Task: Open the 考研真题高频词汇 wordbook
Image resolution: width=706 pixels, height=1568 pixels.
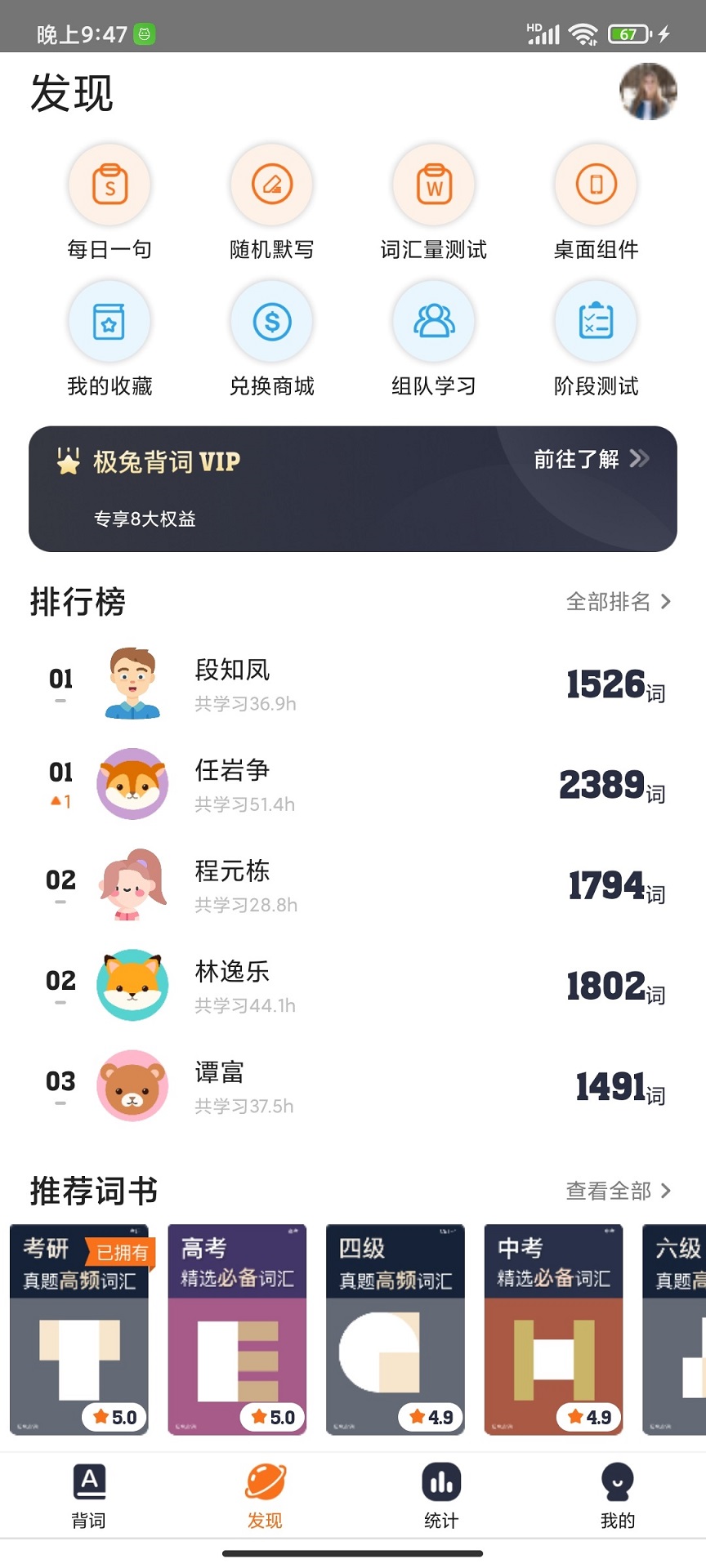Action: (x=79, y=1330)
